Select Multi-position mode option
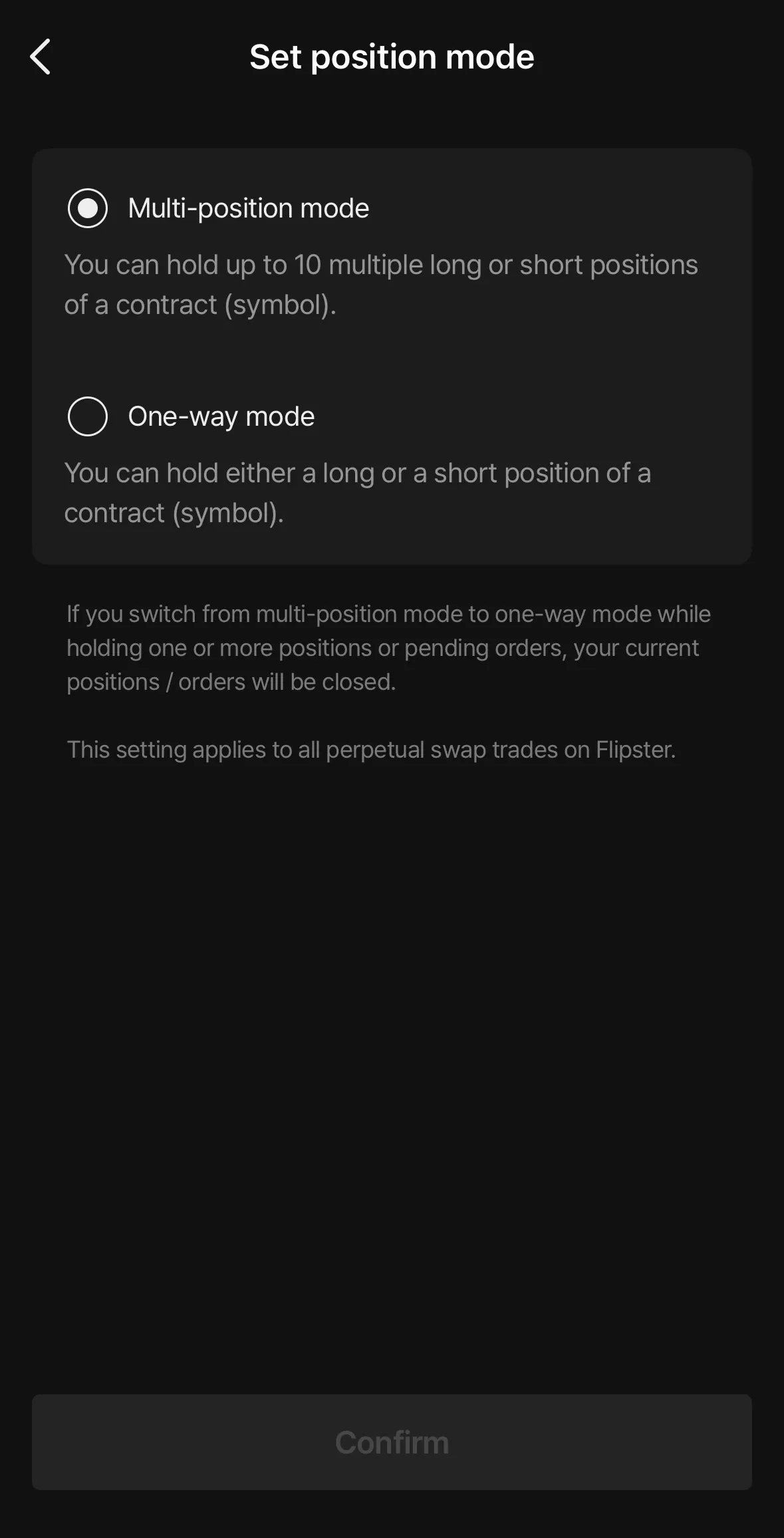Image resolution: width=784 pixels, height=1538 pixels. (88, 208)
